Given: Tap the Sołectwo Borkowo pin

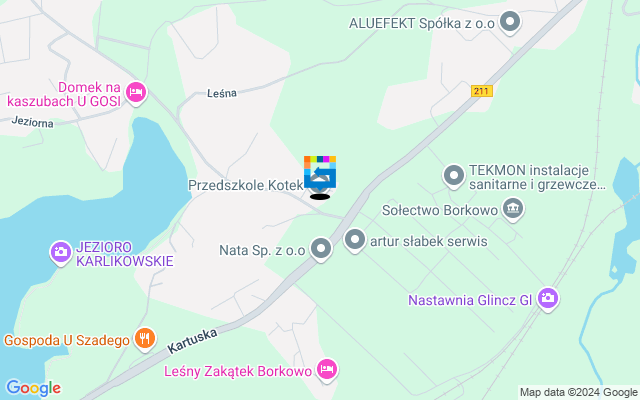Looking at the screenshot, I should point(512,209).
